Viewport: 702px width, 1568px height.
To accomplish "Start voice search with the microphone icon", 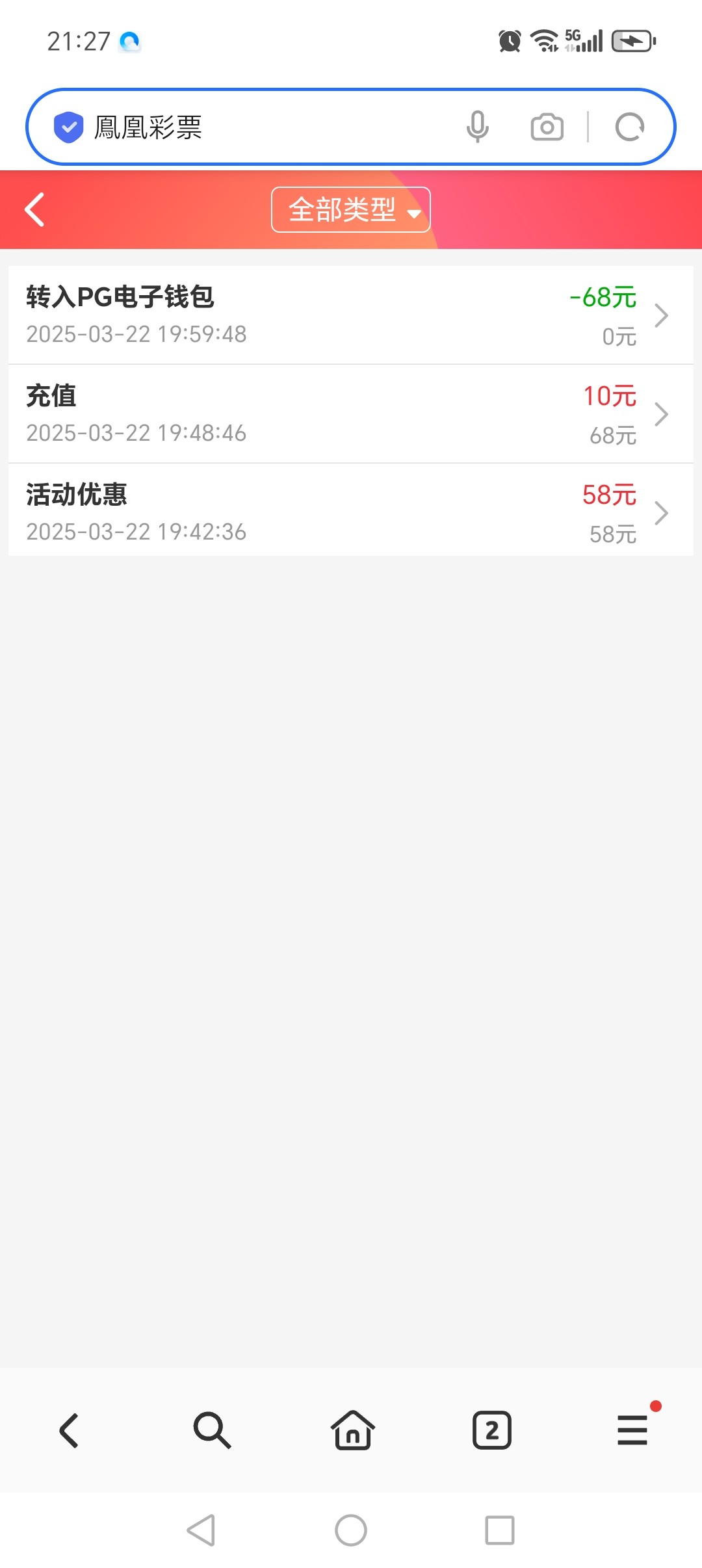I will pyautogui.click(x=477, y=127).
